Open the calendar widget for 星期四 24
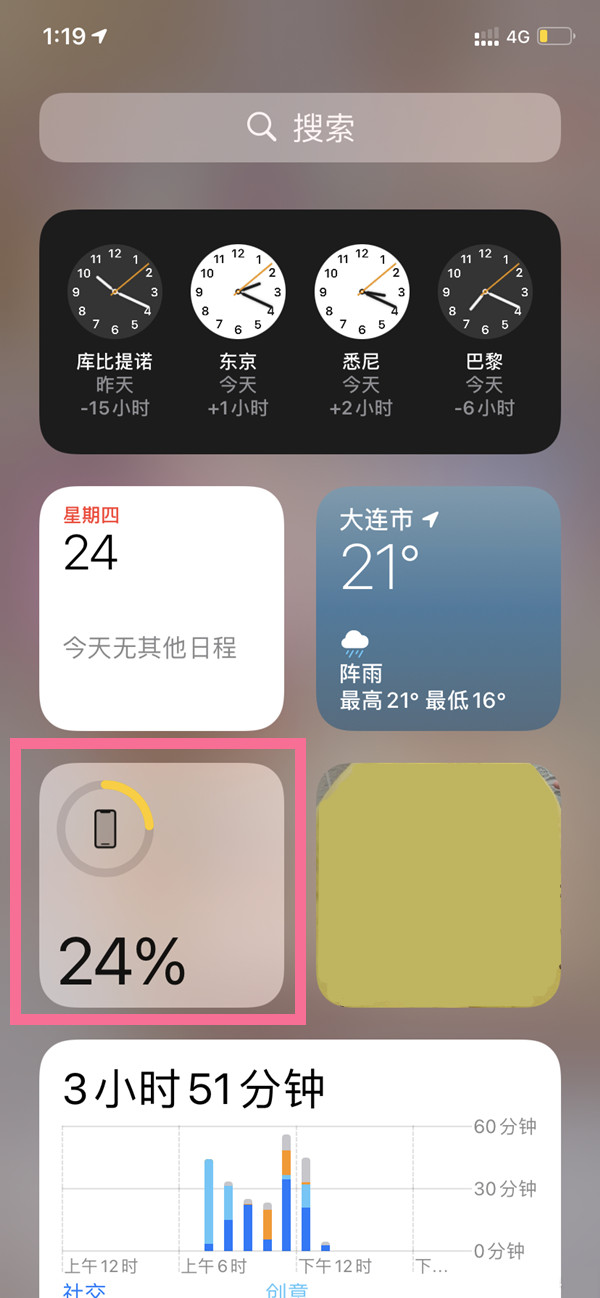Image resolution: width=600 pixels, height=1298 pixels. 161,608
